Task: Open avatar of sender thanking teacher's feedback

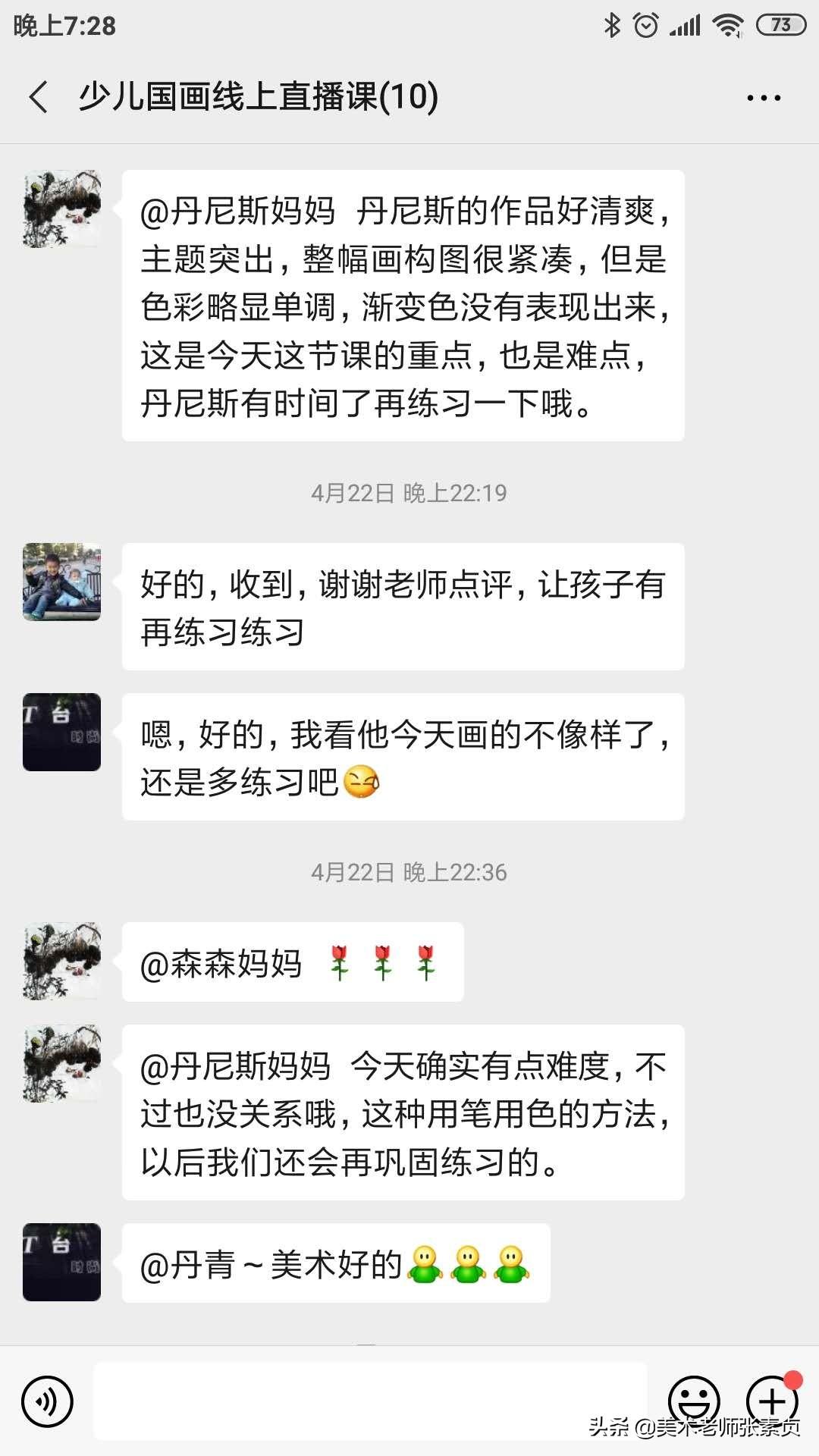Action: [61, 582]
